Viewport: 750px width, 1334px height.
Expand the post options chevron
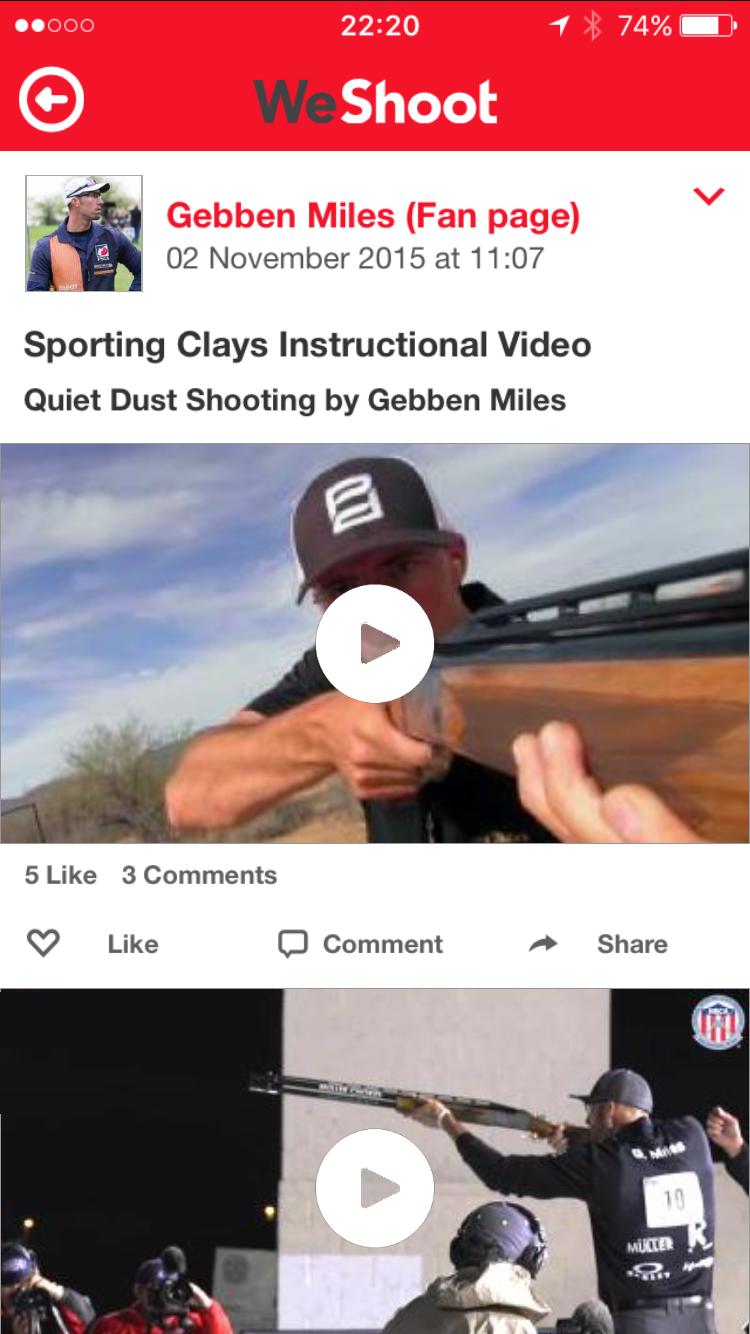pos(708,196)
